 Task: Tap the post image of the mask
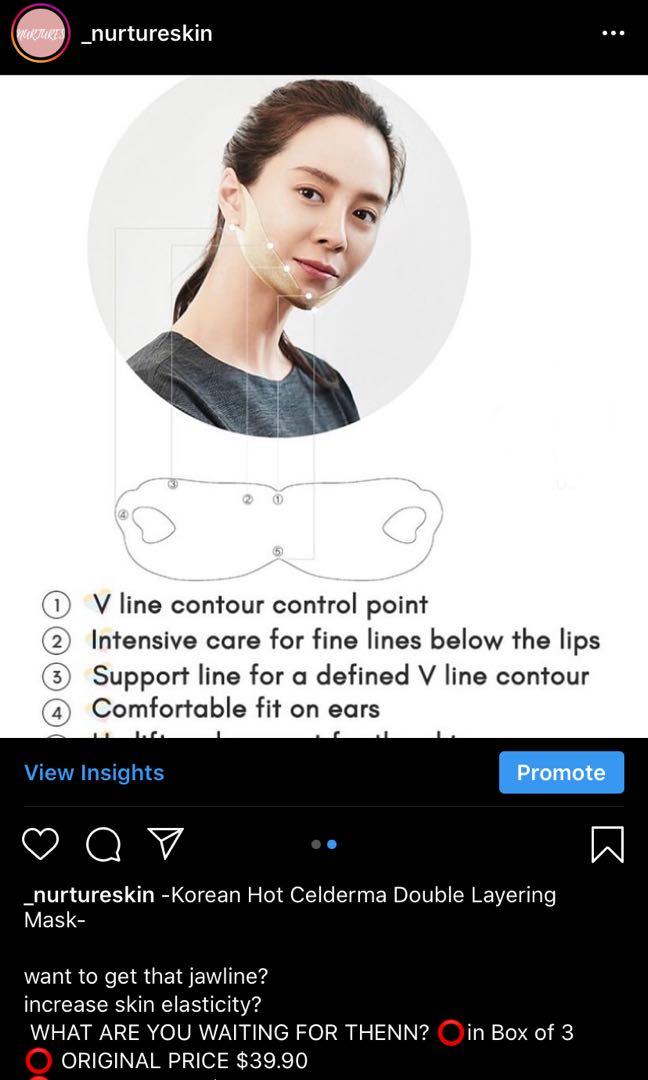point(324,400)
